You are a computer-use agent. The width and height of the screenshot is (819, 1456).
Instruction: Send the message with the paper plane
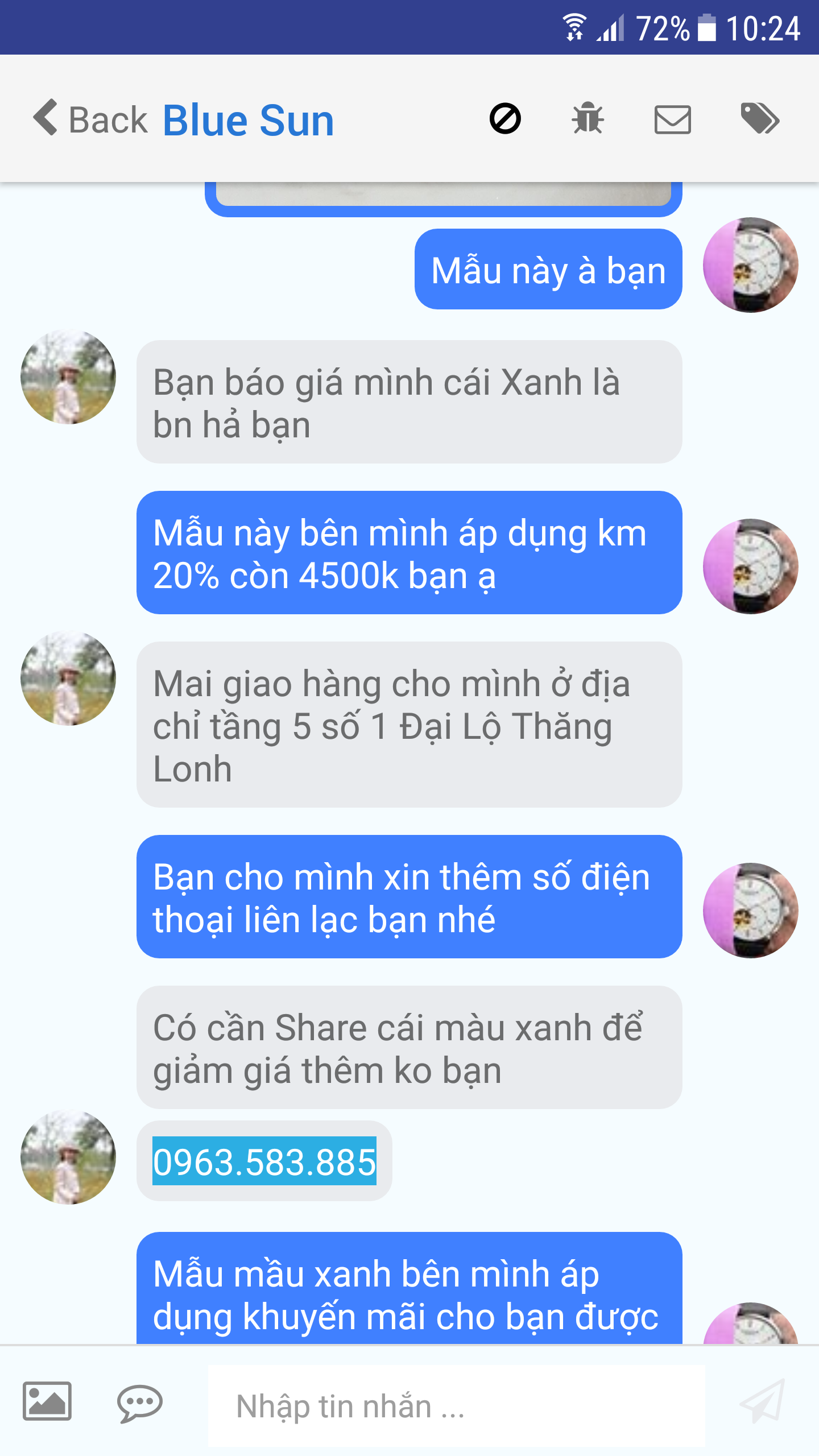point(762,1401)
